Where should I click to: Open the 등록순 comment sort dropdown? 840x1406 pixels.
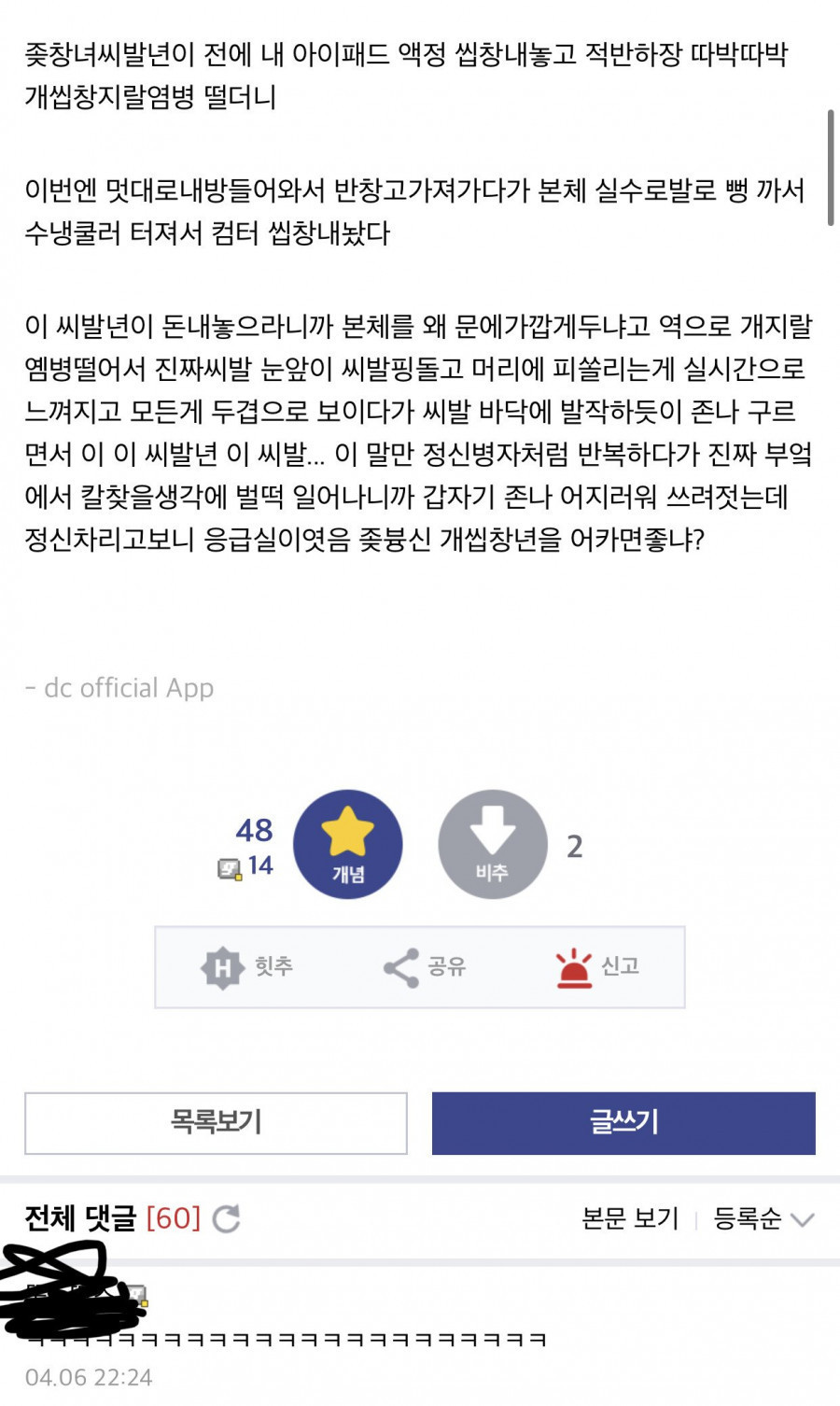coord(763,1218)
